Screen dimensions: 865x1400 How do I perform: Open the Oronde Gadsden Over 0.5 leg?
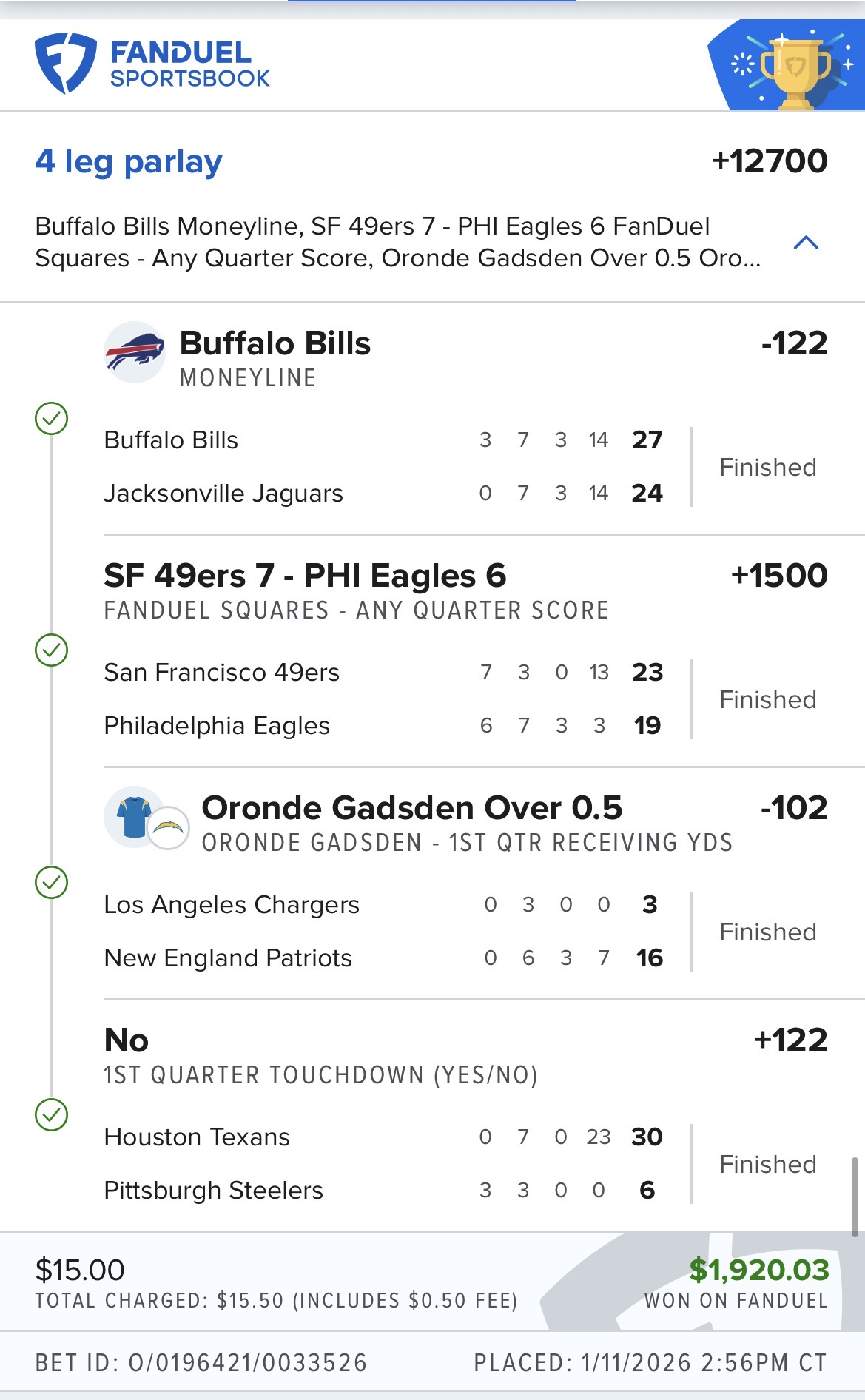[413, 808]
